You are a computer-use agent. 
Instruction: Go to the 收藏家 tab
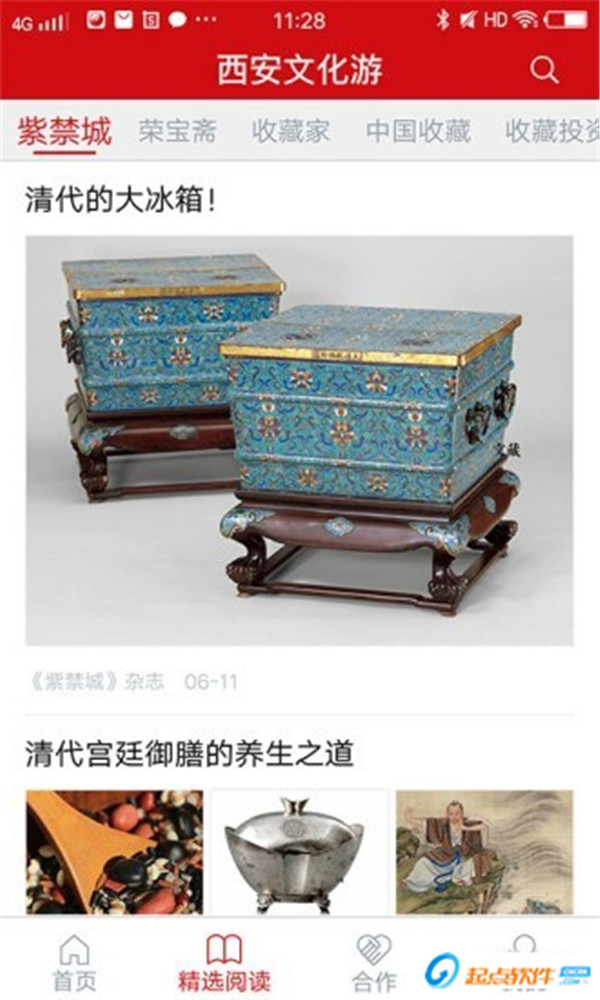pos(291,132)
